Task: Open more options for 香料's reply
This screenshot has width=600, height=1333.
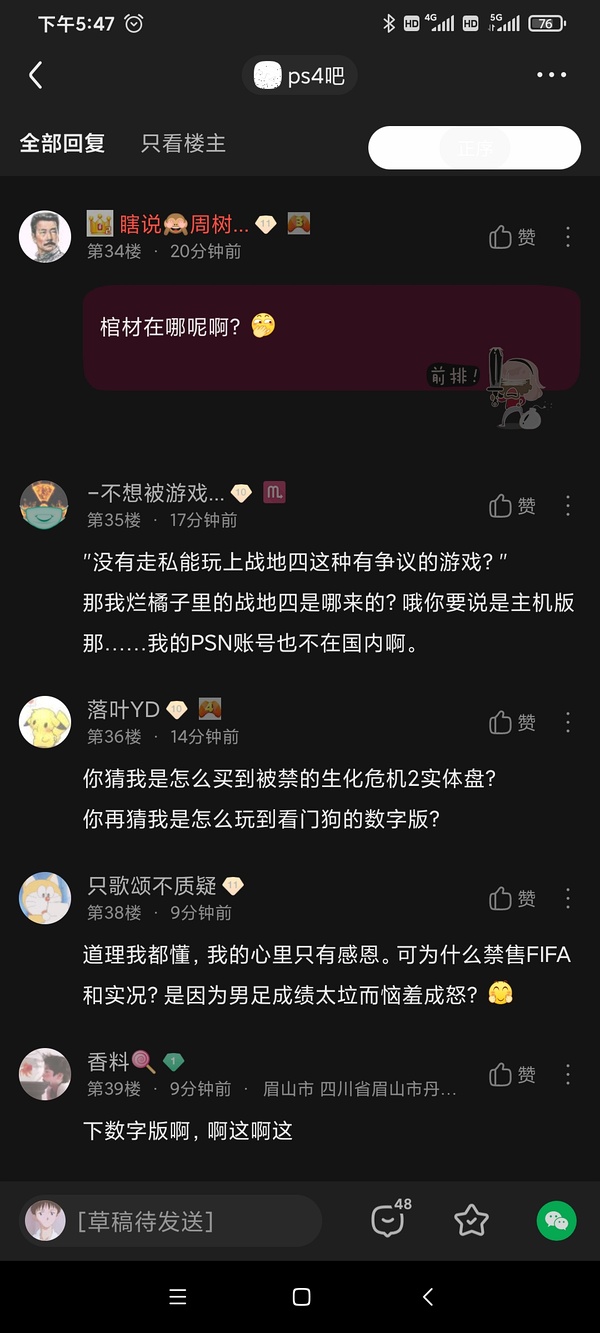Action: (x=568, y=1074)
